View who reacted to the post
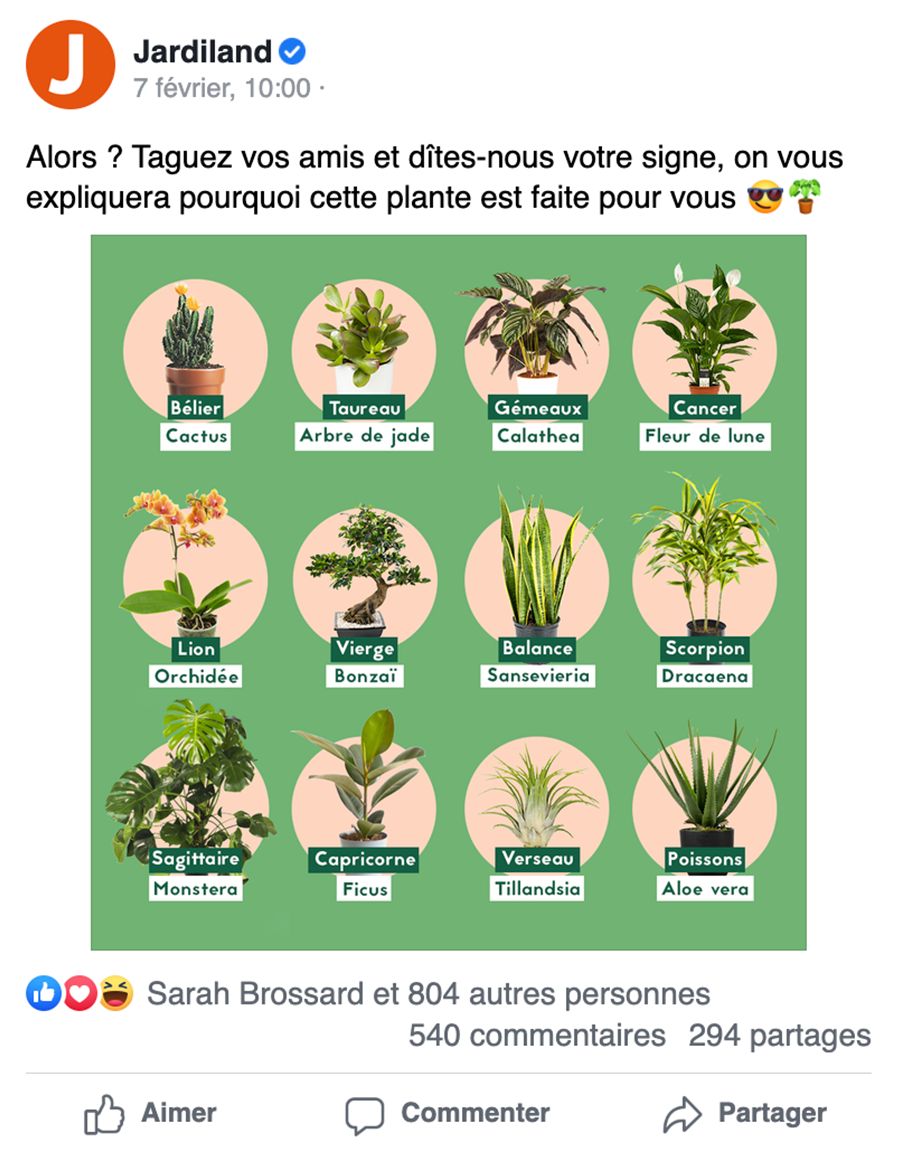This screenshot has height=1154, width=902. tap(428, 994)
